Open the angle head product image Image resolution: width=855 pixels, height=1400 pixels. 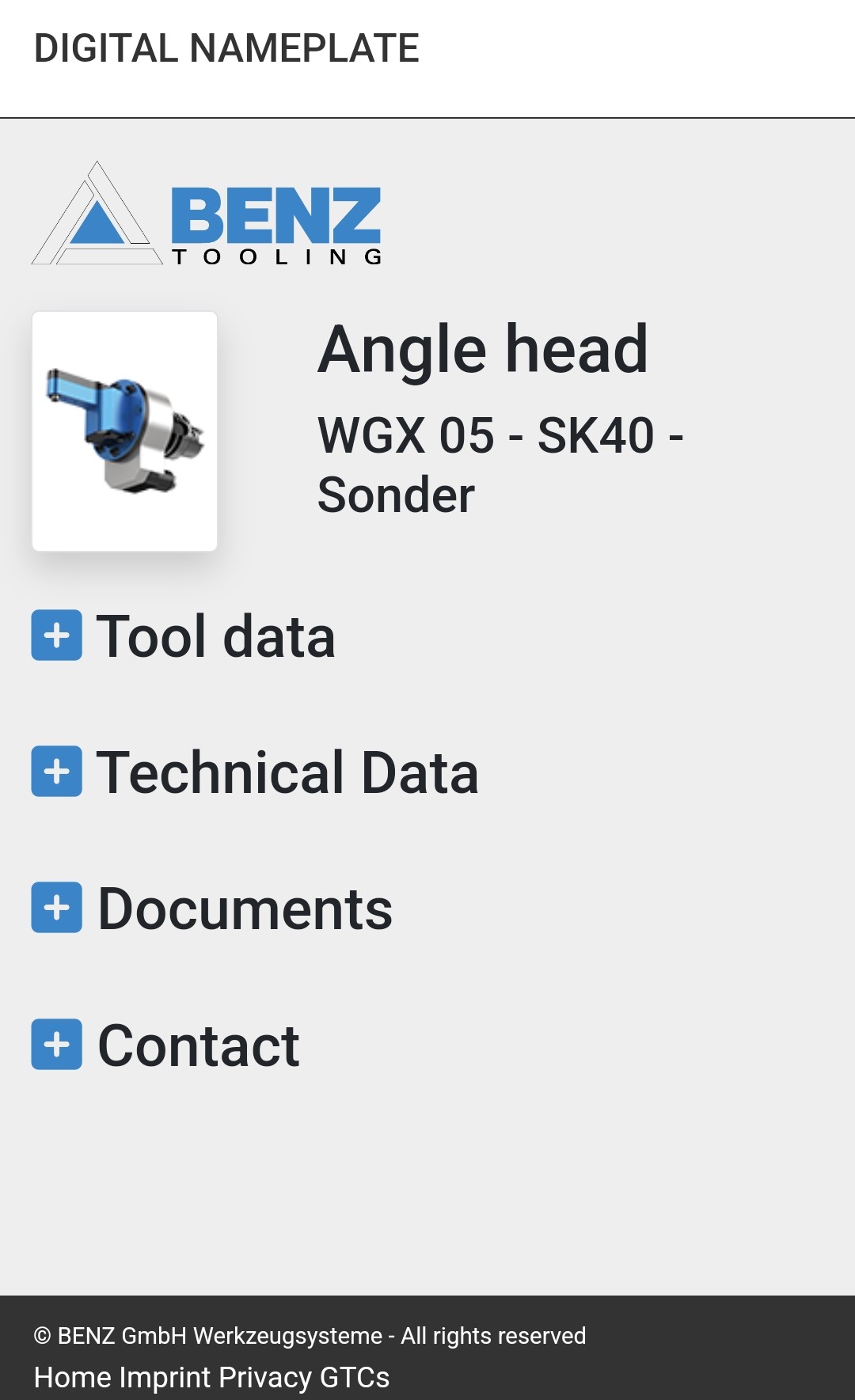click(x=124, y=431)
